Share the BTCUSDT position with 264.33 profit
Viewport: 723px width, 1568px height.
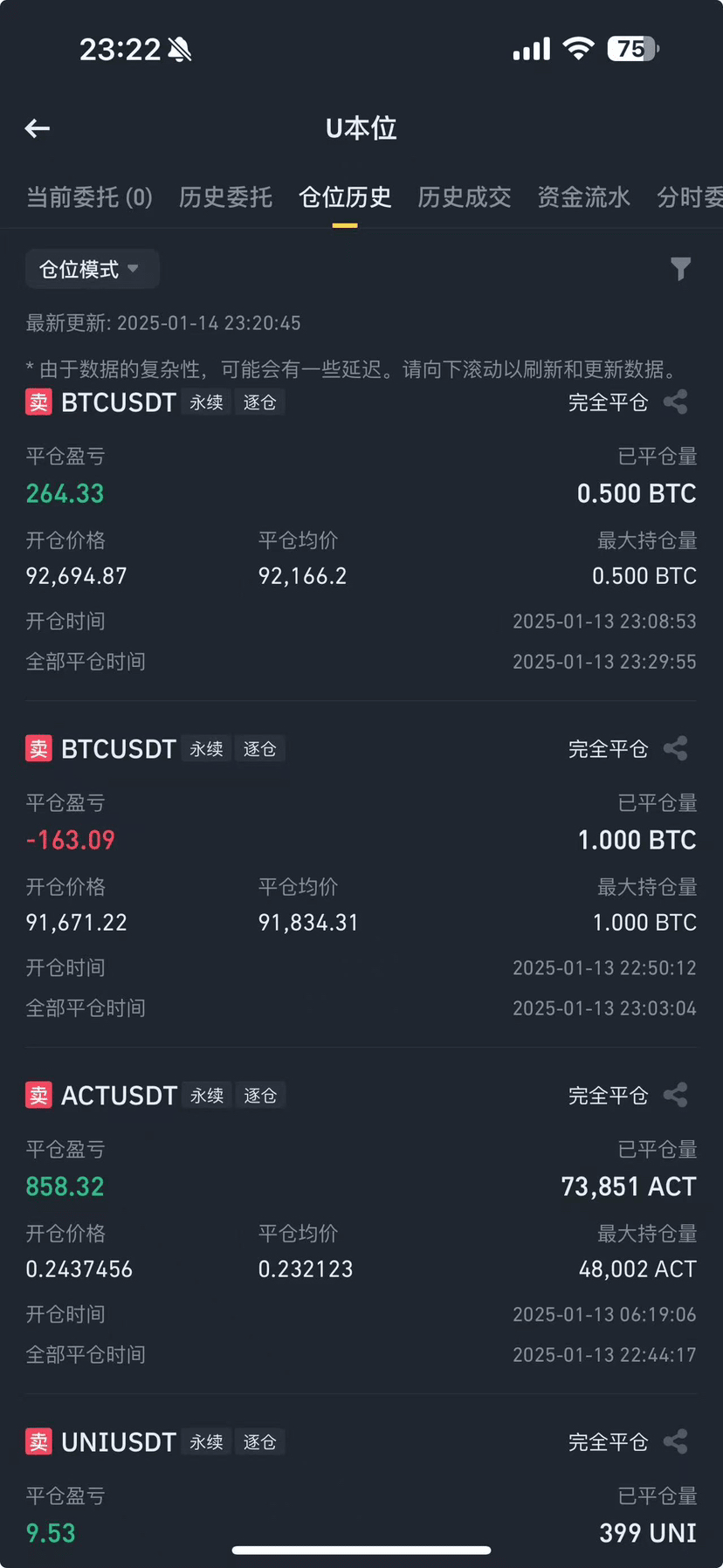(x=675, y=402)
